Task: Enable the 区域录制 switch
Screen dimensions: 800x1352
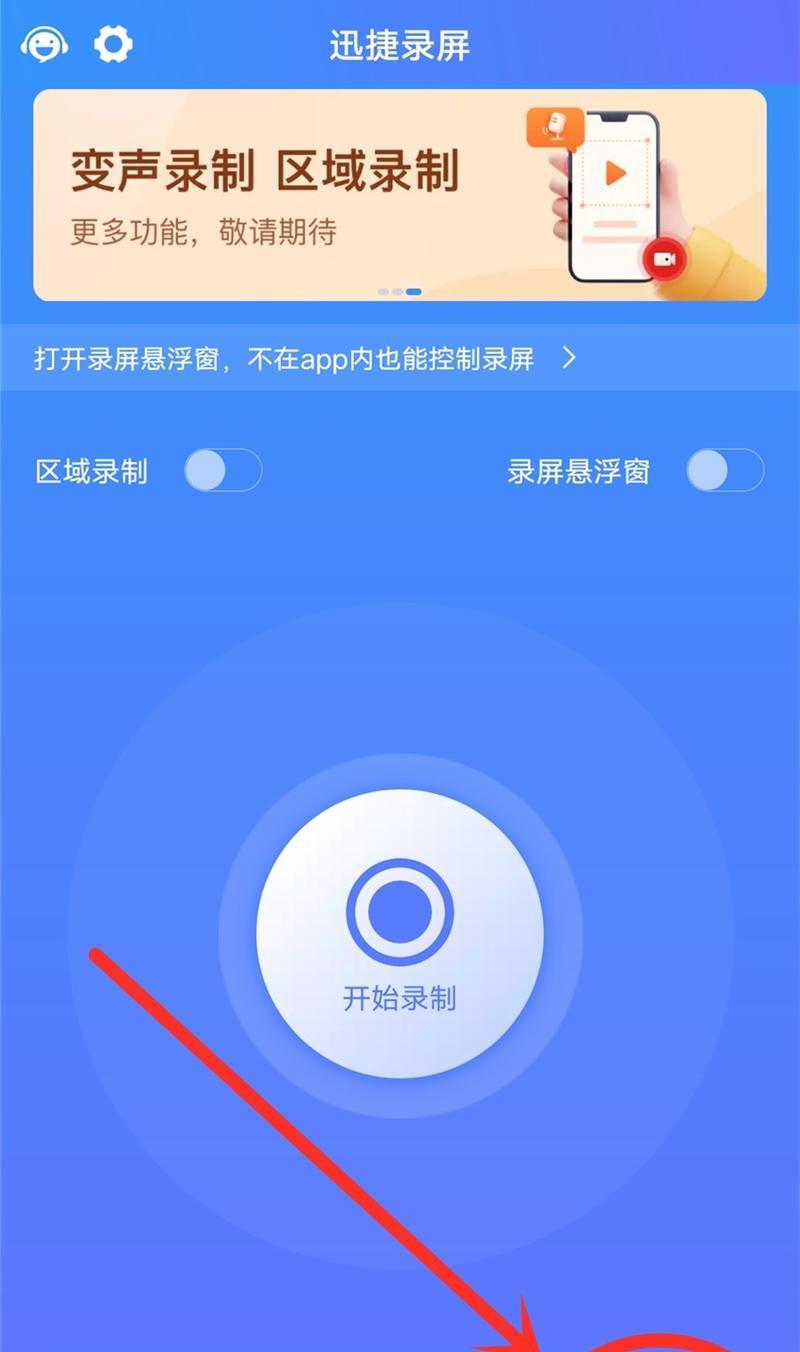Action: coord(223,470)
